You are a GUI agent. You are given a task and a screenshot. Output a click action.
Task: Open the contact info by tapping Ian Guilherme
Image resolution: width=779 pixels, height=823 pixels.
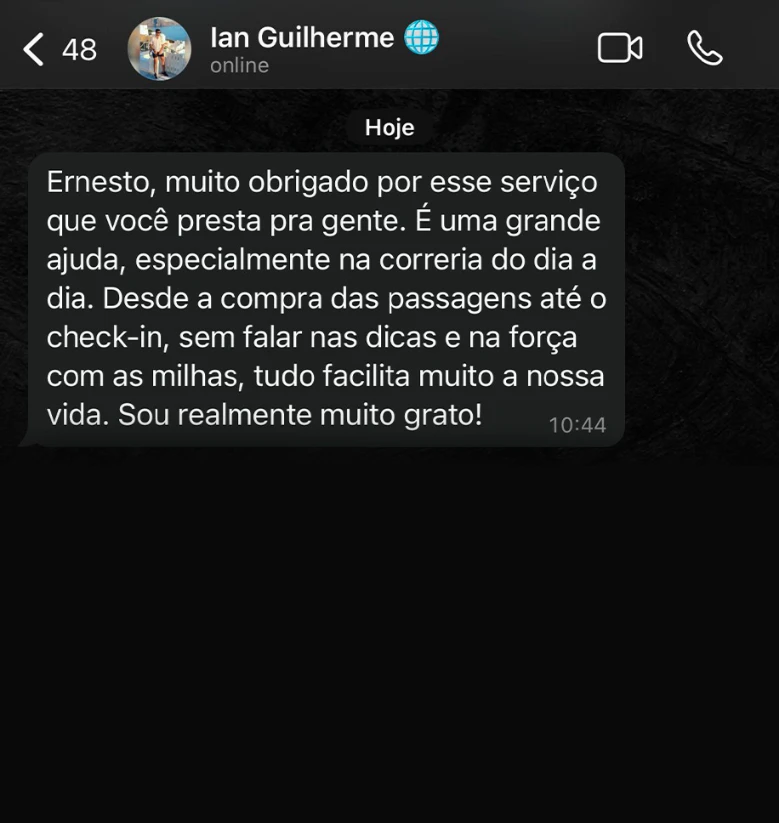point(300,38)
